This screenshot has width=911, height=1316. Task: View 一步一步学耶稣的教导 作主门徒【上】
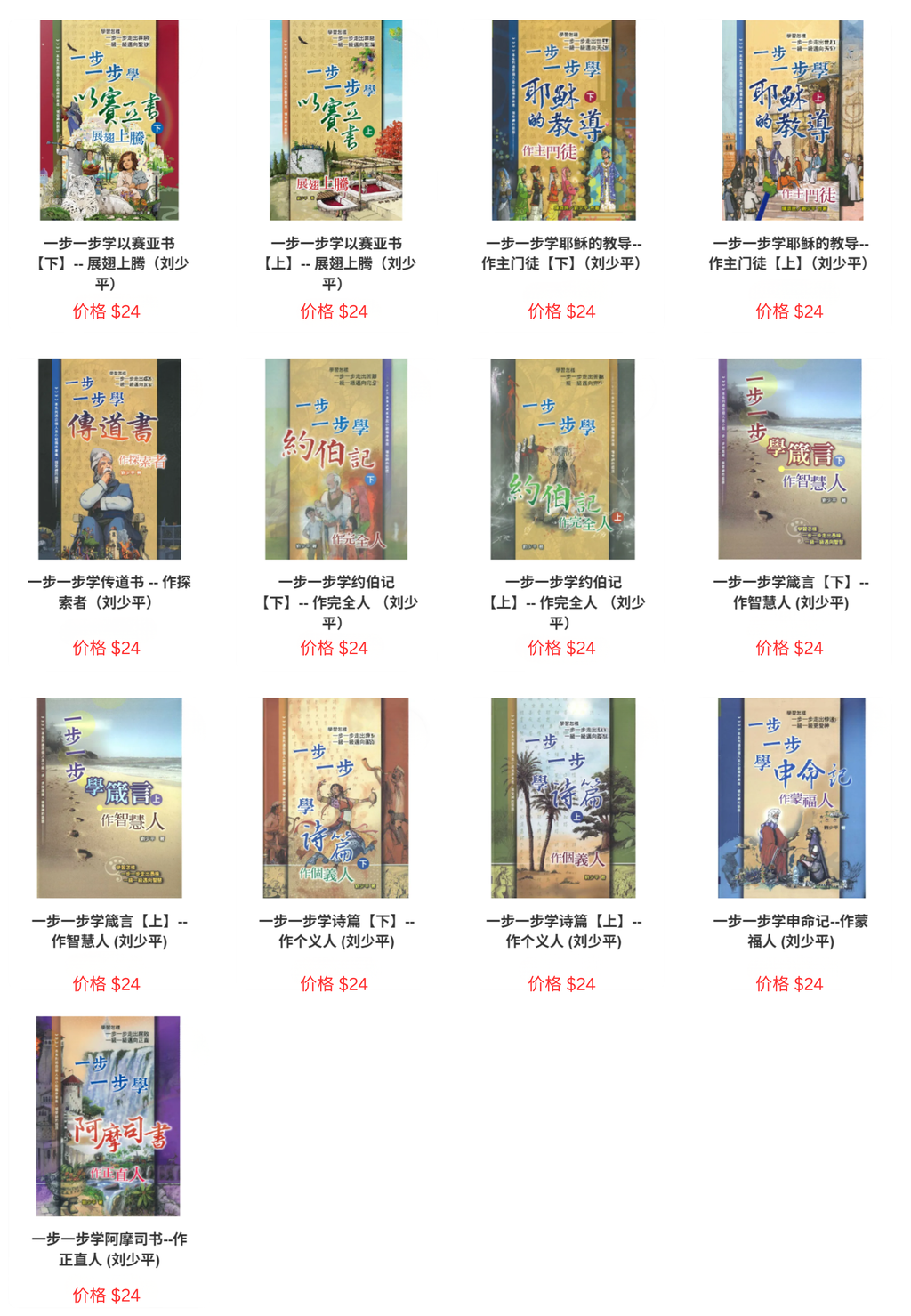click(x=792, y=120)
